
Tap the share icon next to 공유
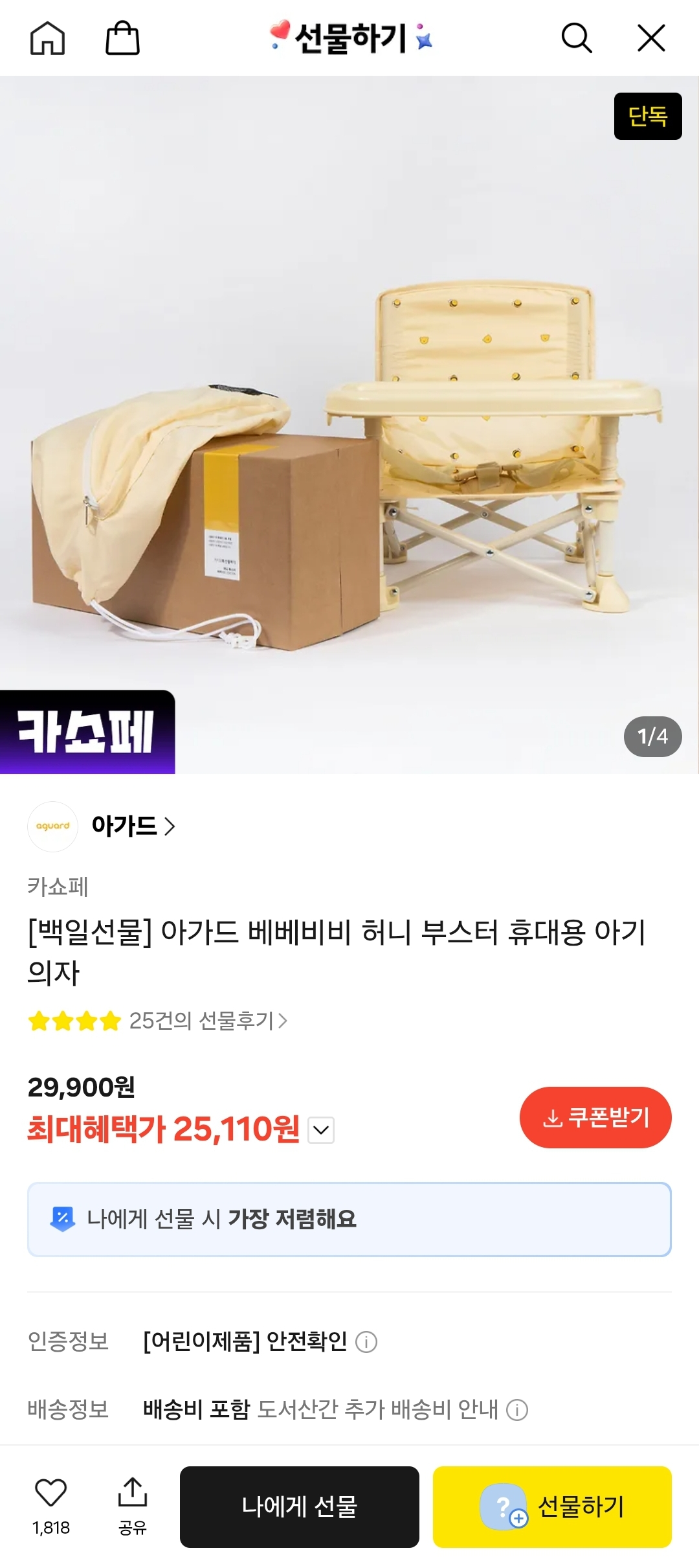(133, 1494)
